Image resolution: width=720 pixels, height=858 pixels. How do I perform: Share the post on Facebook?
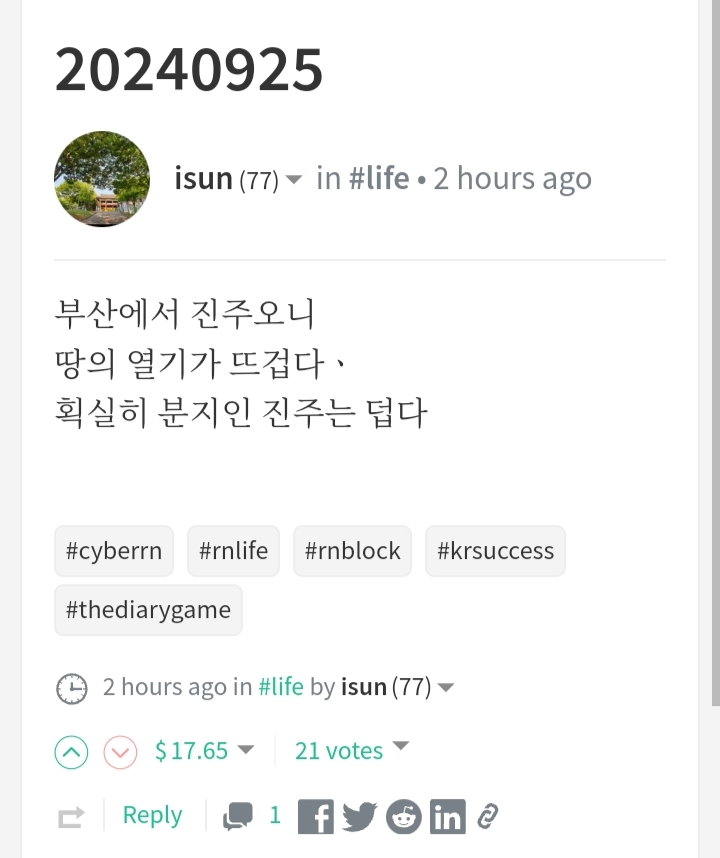[316, 817]
